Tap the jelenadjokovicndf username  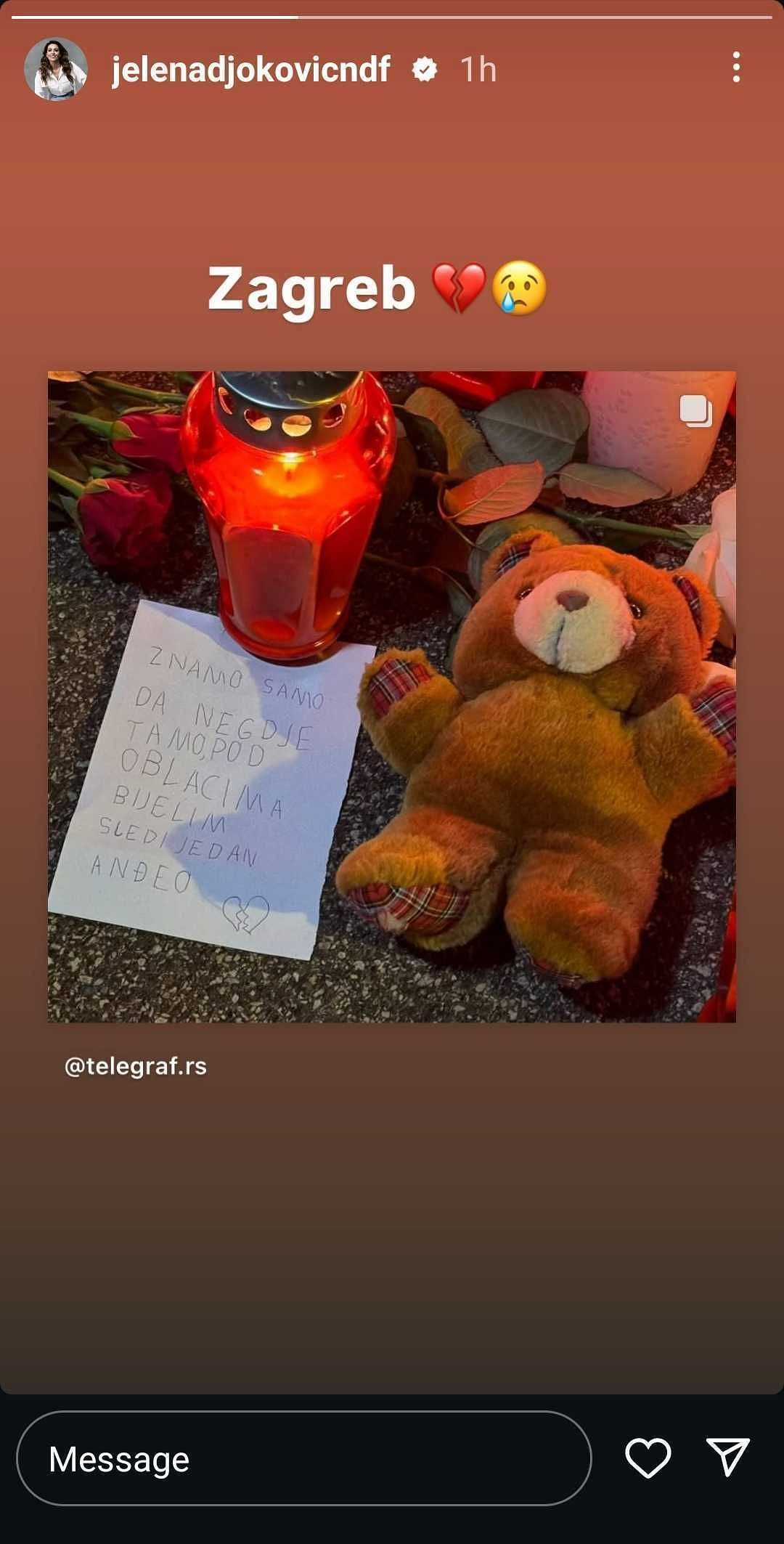click(250, 70)
